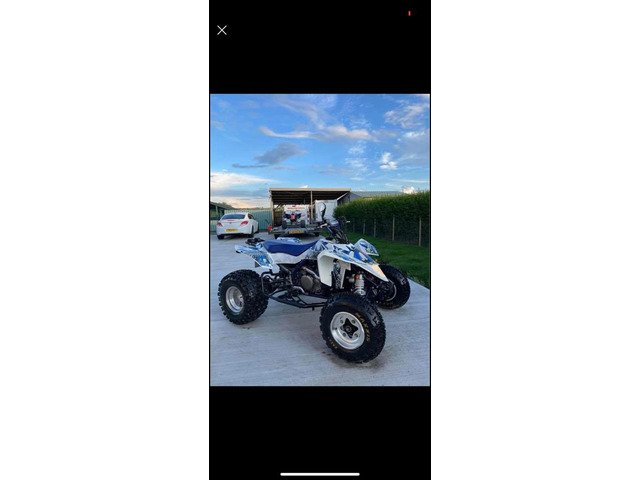Close the full-screen photo viewer

(222, 30)
